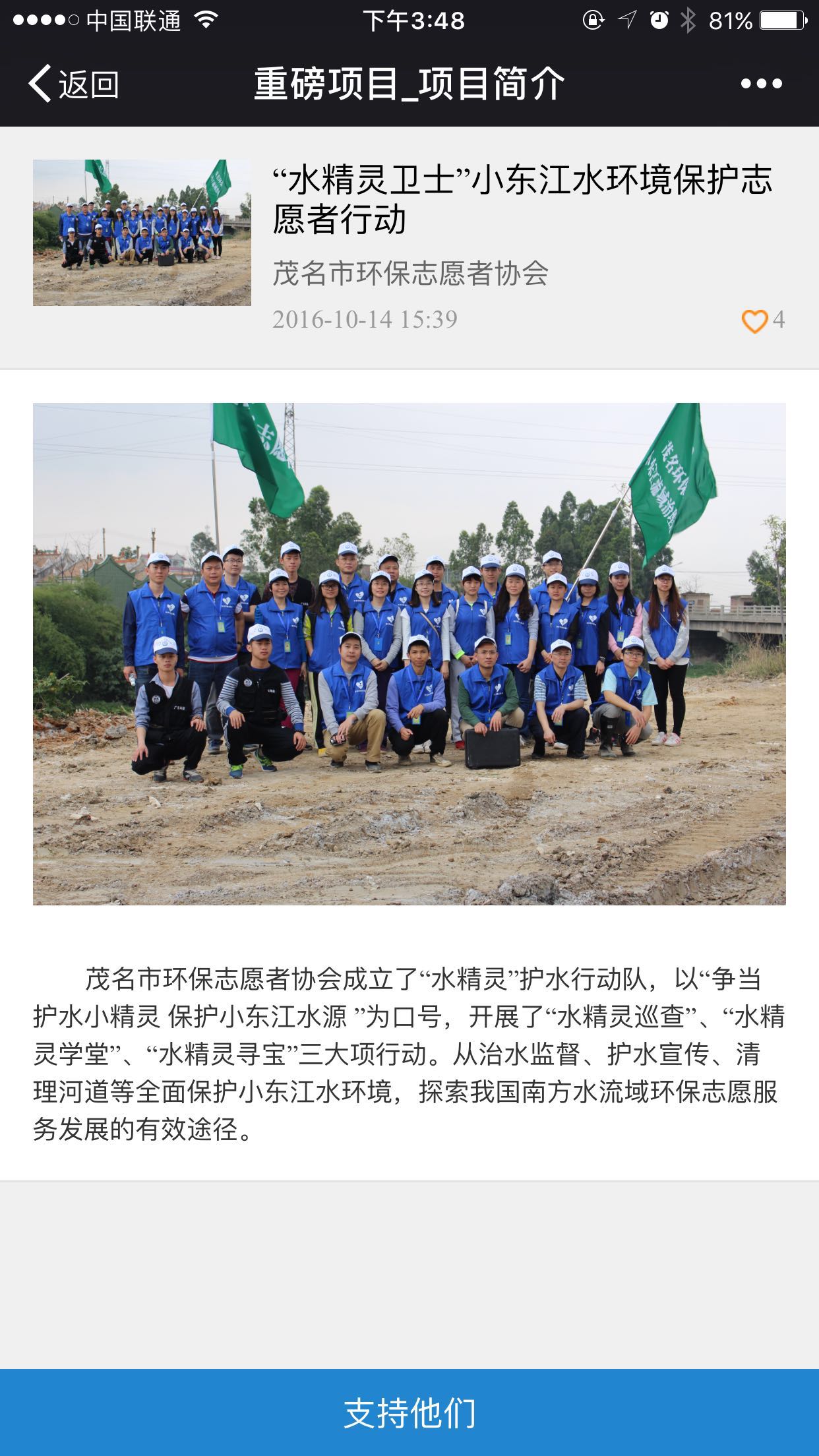Viewport: 819px width, 1456px height.
Task: Go back using the 返回 button
Action: 73,84
